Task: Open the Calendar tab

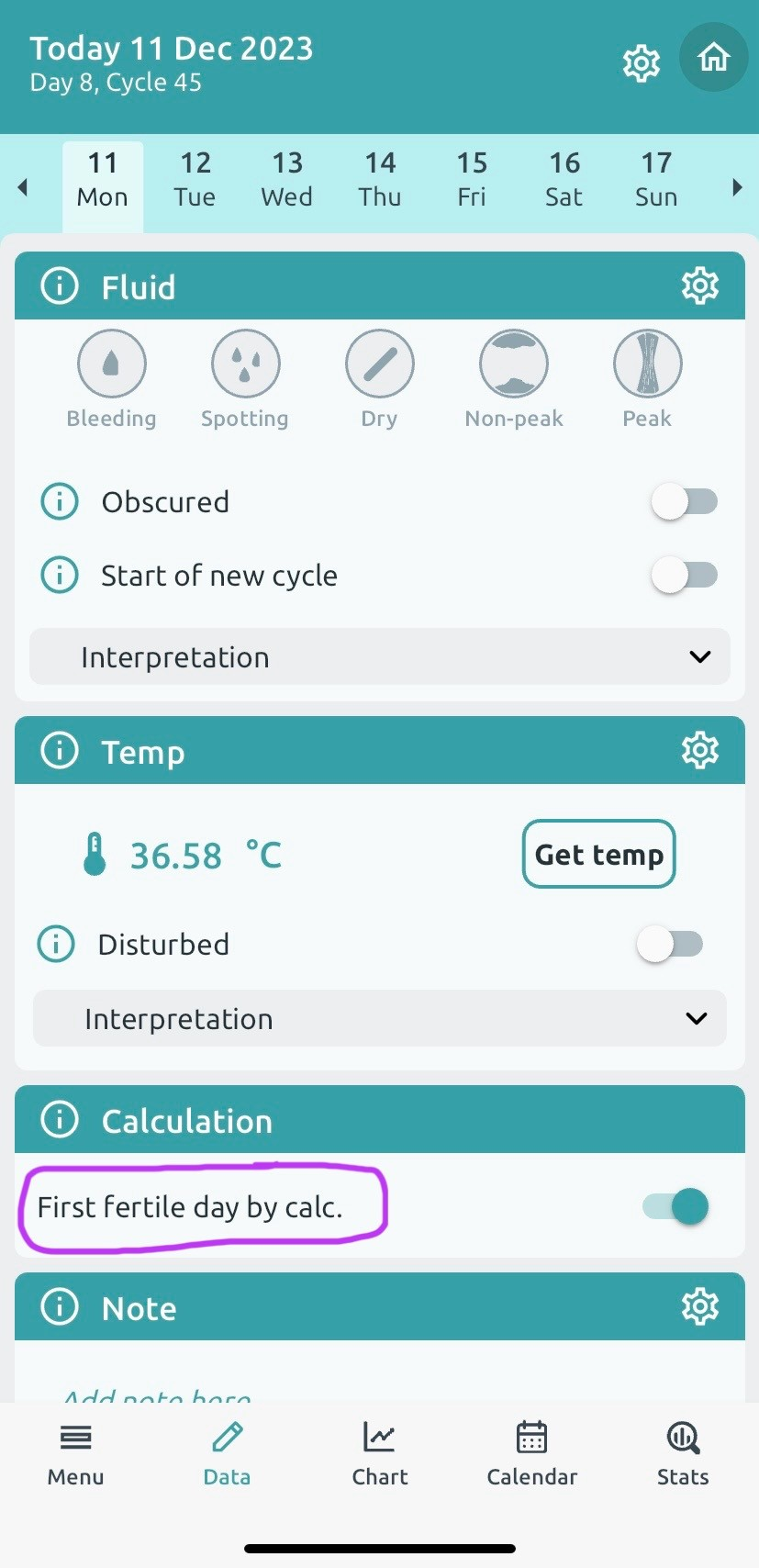Action: 531,1453
